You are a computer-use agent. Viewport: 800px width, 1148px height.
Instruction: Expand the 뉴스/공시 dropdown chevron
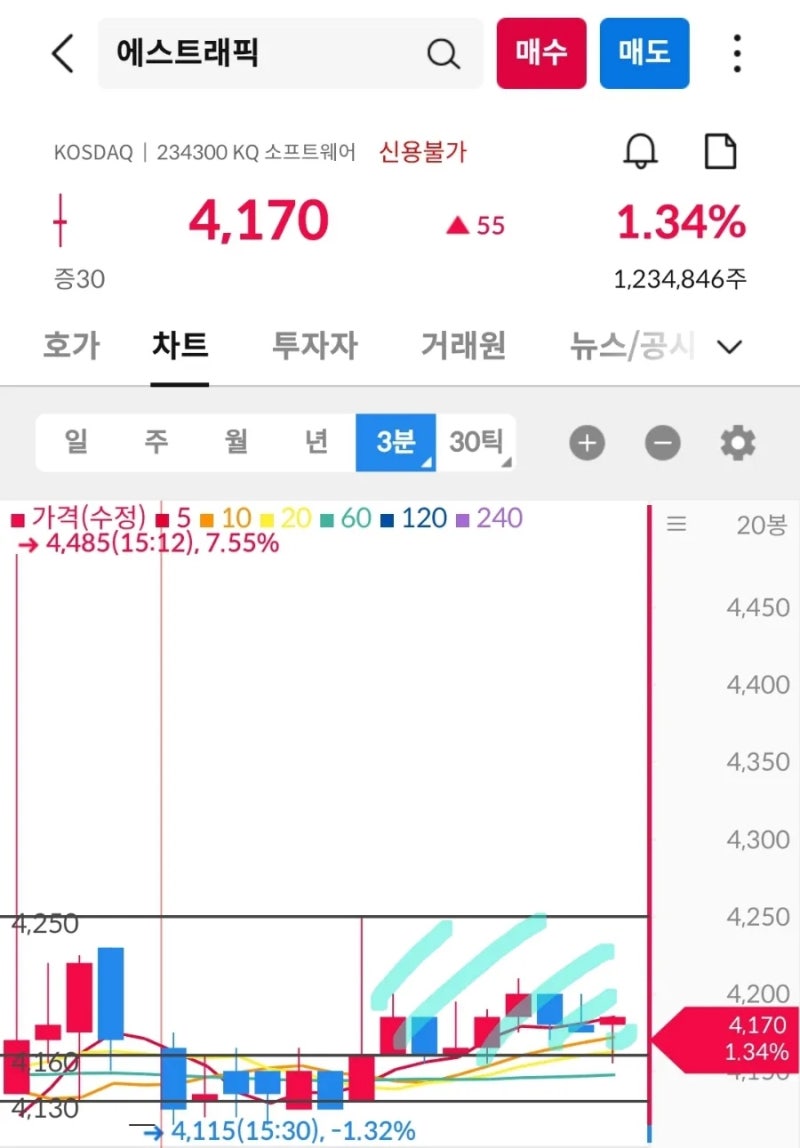point(729,347)
